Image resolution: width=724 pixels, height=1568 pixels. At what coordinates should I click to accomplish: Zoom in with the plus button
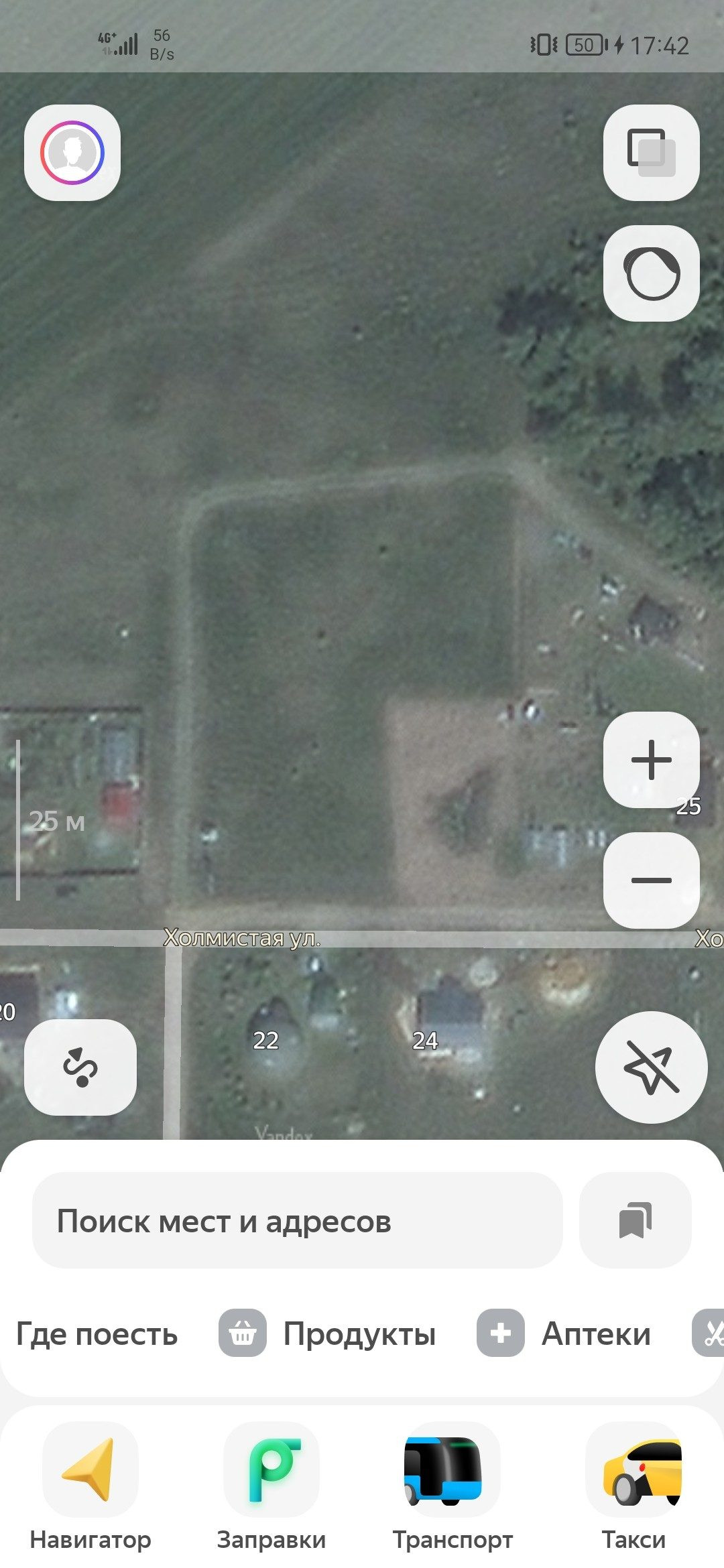(x=651, y=760)
